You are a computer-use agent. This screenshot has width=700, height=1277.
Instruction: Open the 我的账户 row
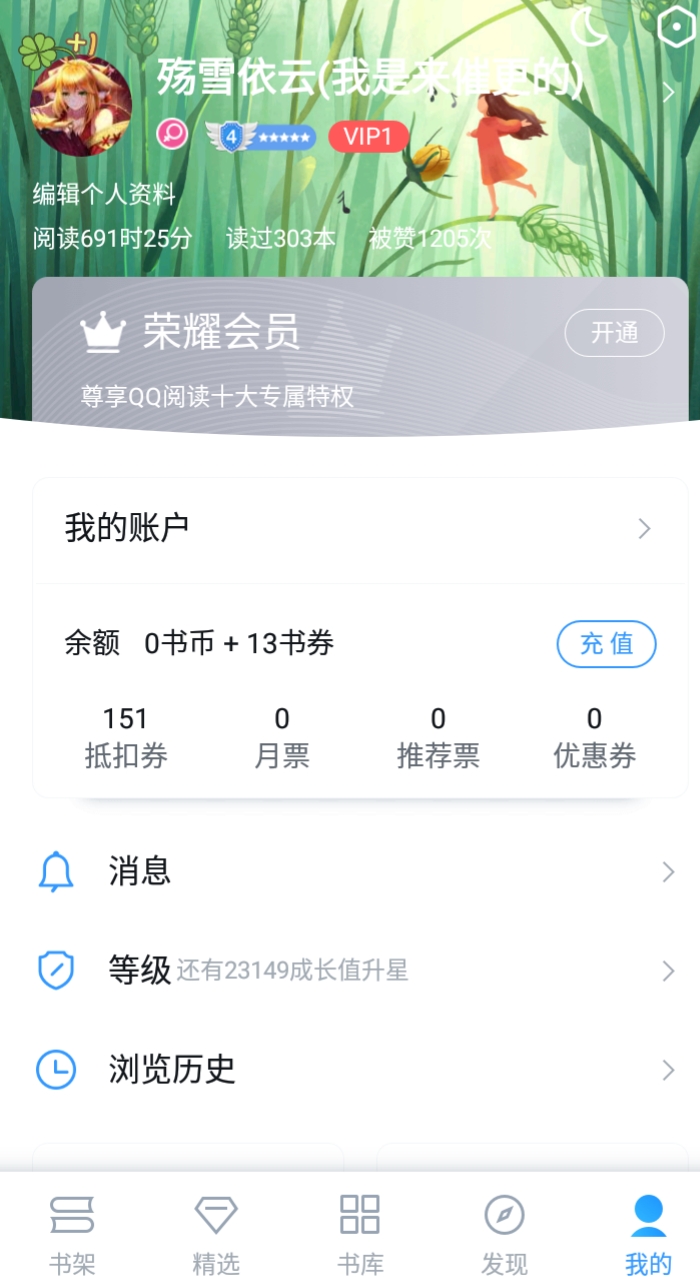(360, 529)
